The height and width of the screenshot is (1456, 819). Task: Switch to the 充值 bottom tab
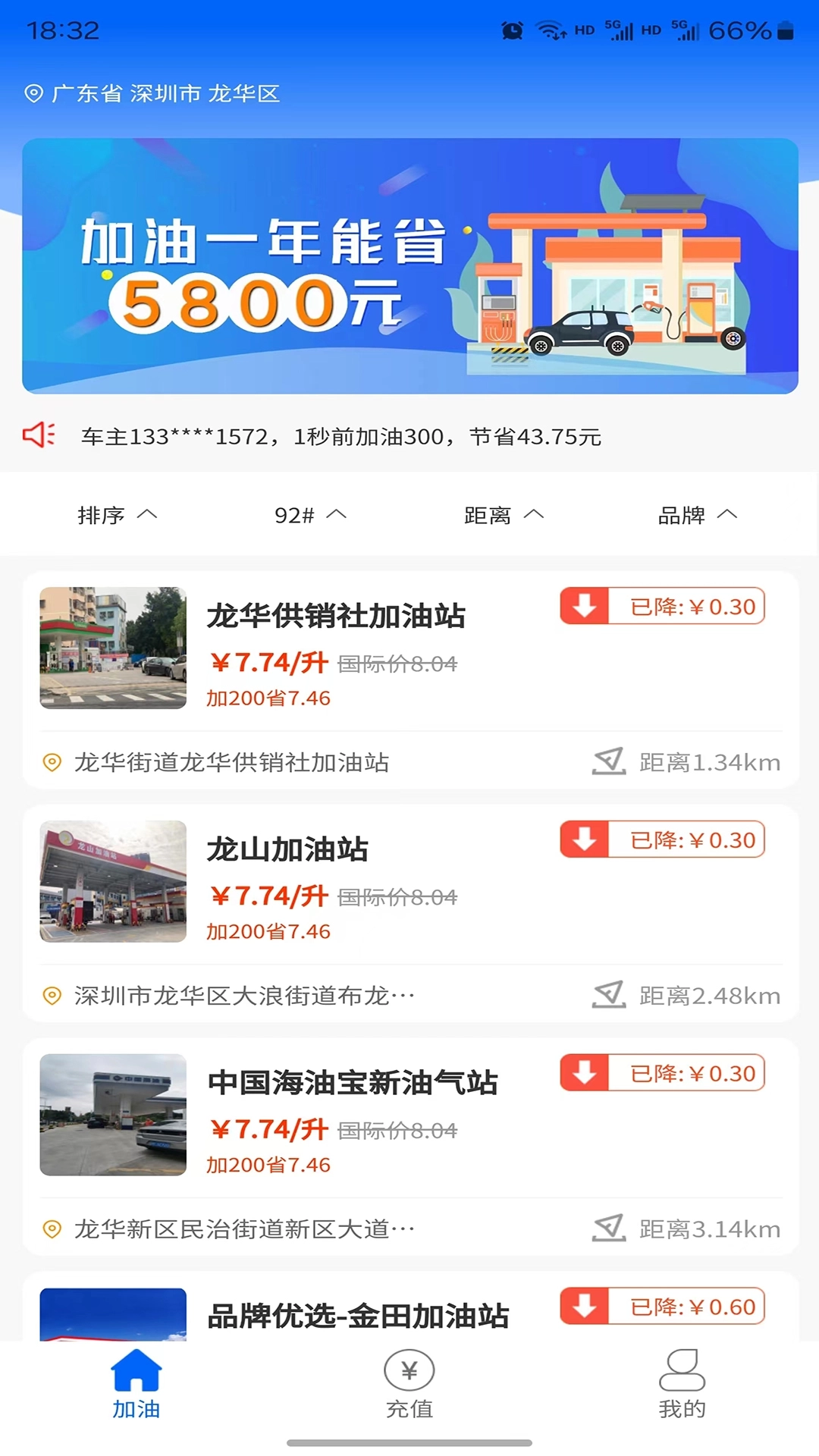(x=409, y=1388)
